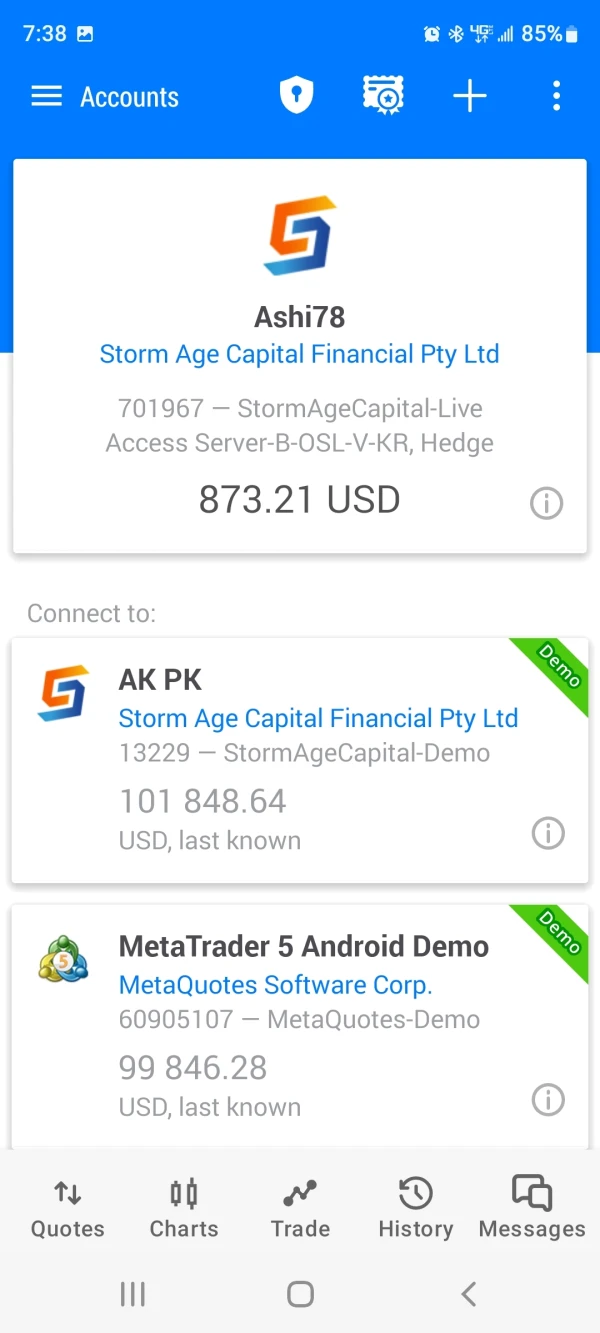Image resolution: width=600 pixels, height=1333 pixels.
Task: Go to the home screen
Action: [300, 1294]
